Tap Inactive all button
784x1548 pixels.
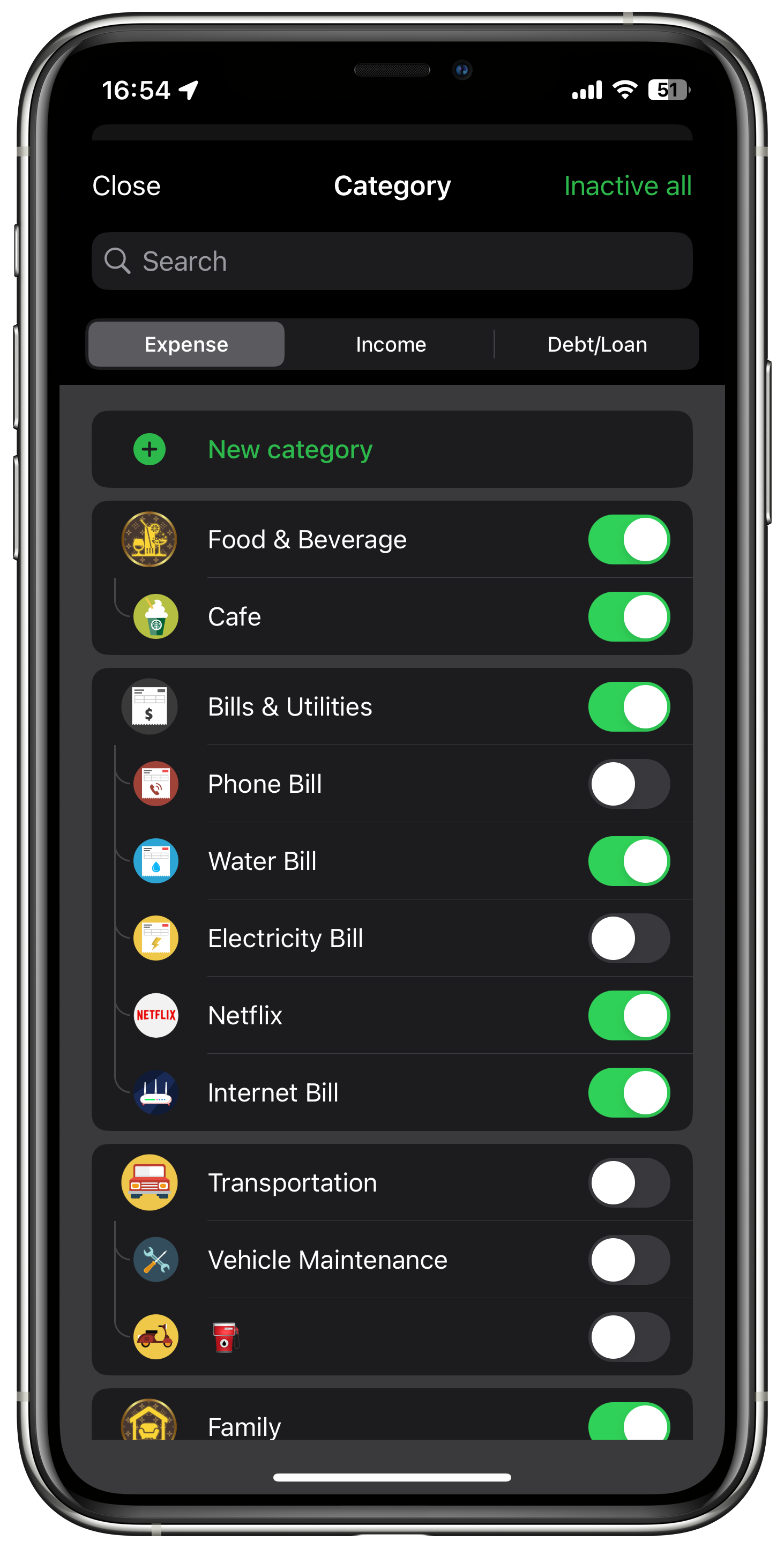[x=627, y=185]
